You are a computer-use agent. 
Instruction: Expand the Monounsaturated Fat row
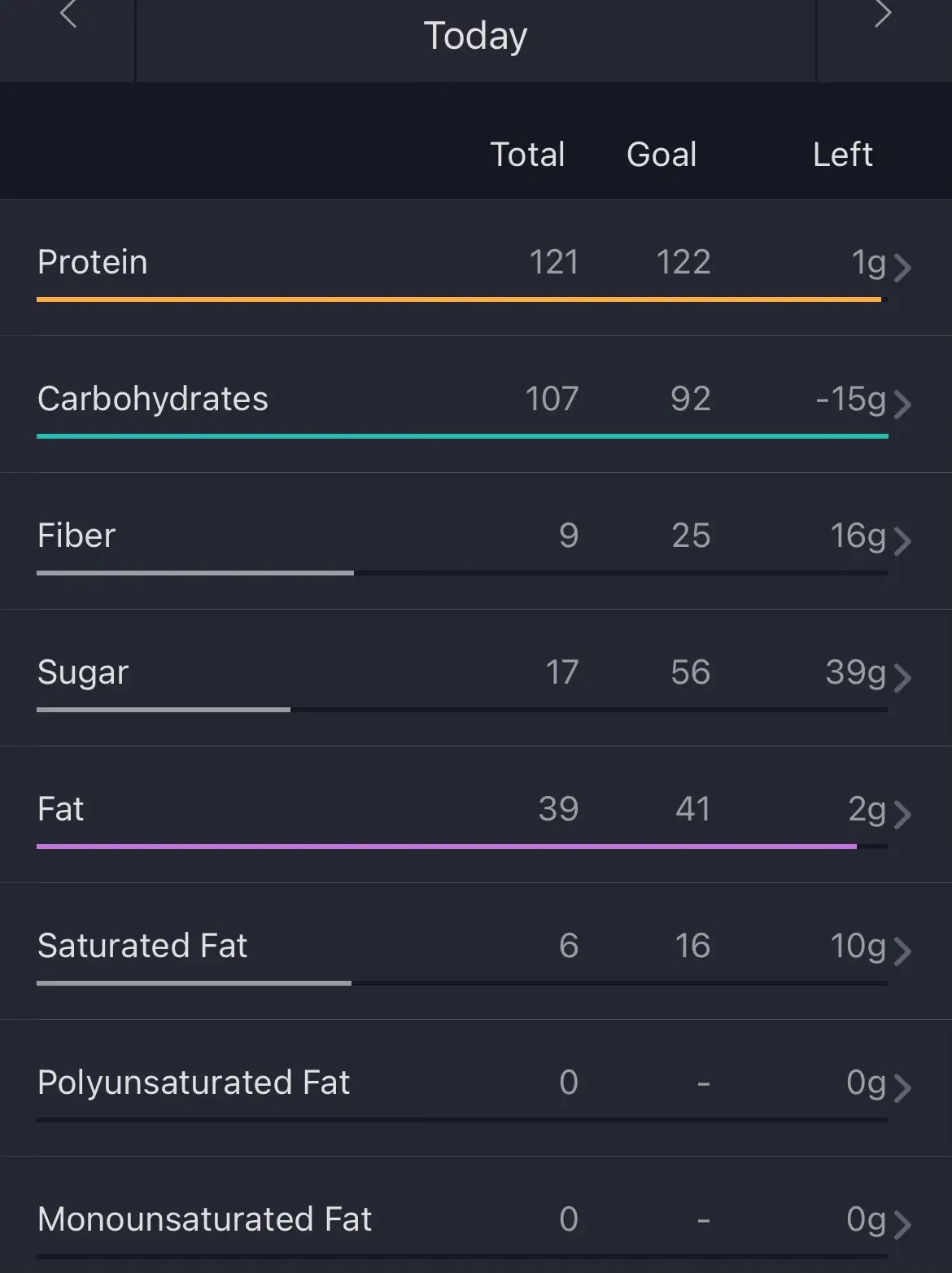click(903, 1224)
